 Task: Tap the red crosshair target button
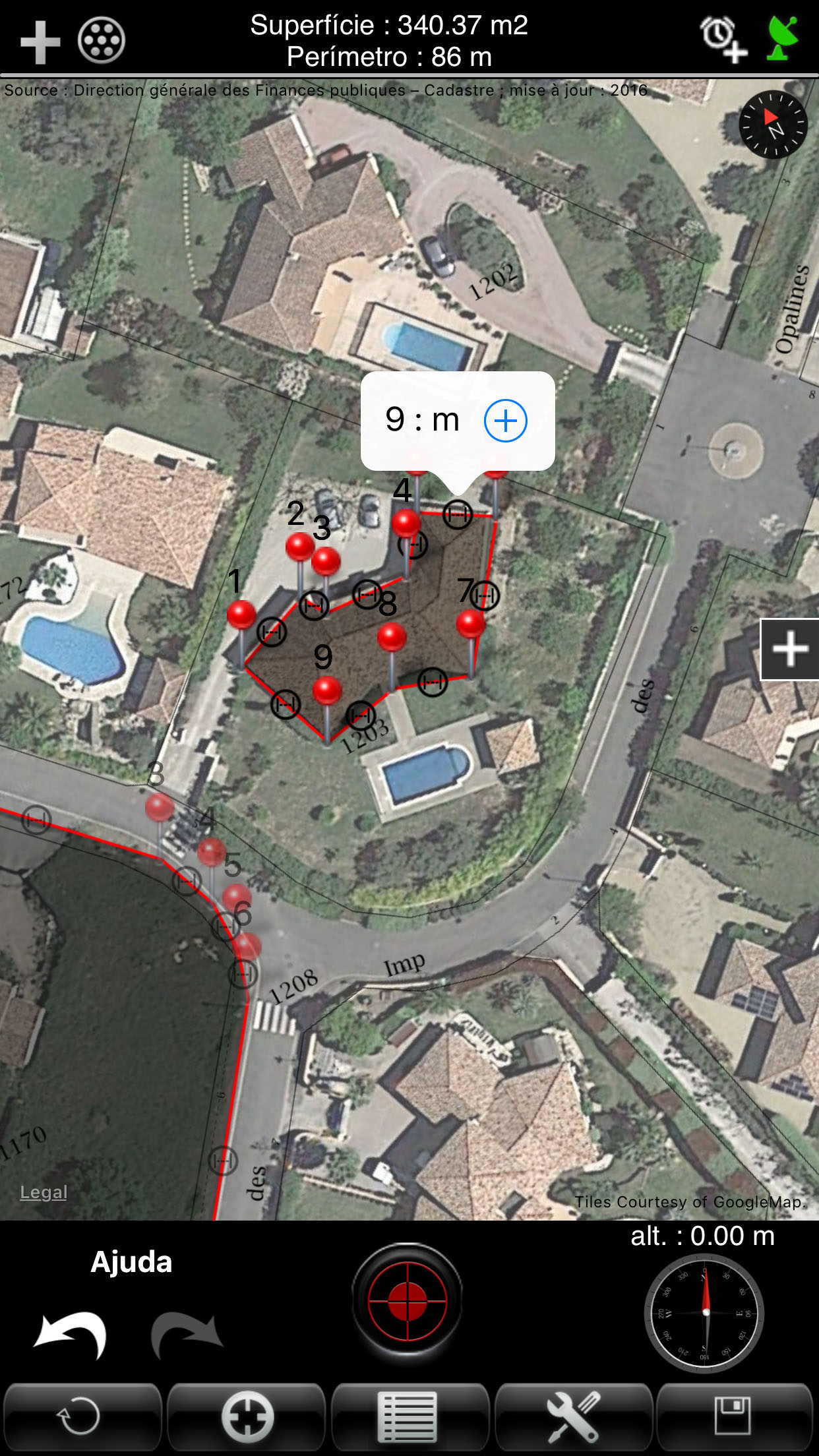point(408,1302)
